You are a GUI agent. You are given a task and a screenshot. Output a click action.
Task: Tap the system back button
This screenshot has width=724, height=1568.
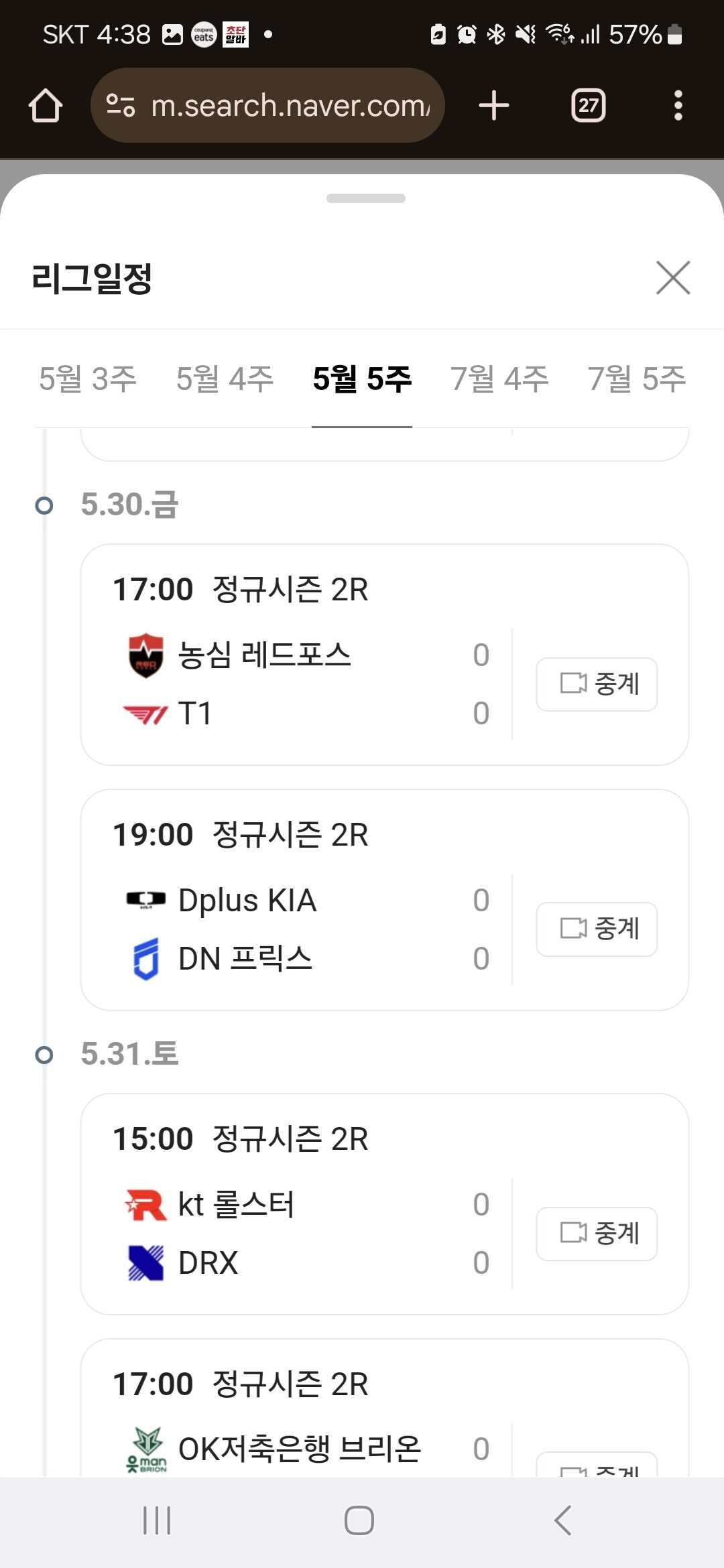pos(563,1520)
